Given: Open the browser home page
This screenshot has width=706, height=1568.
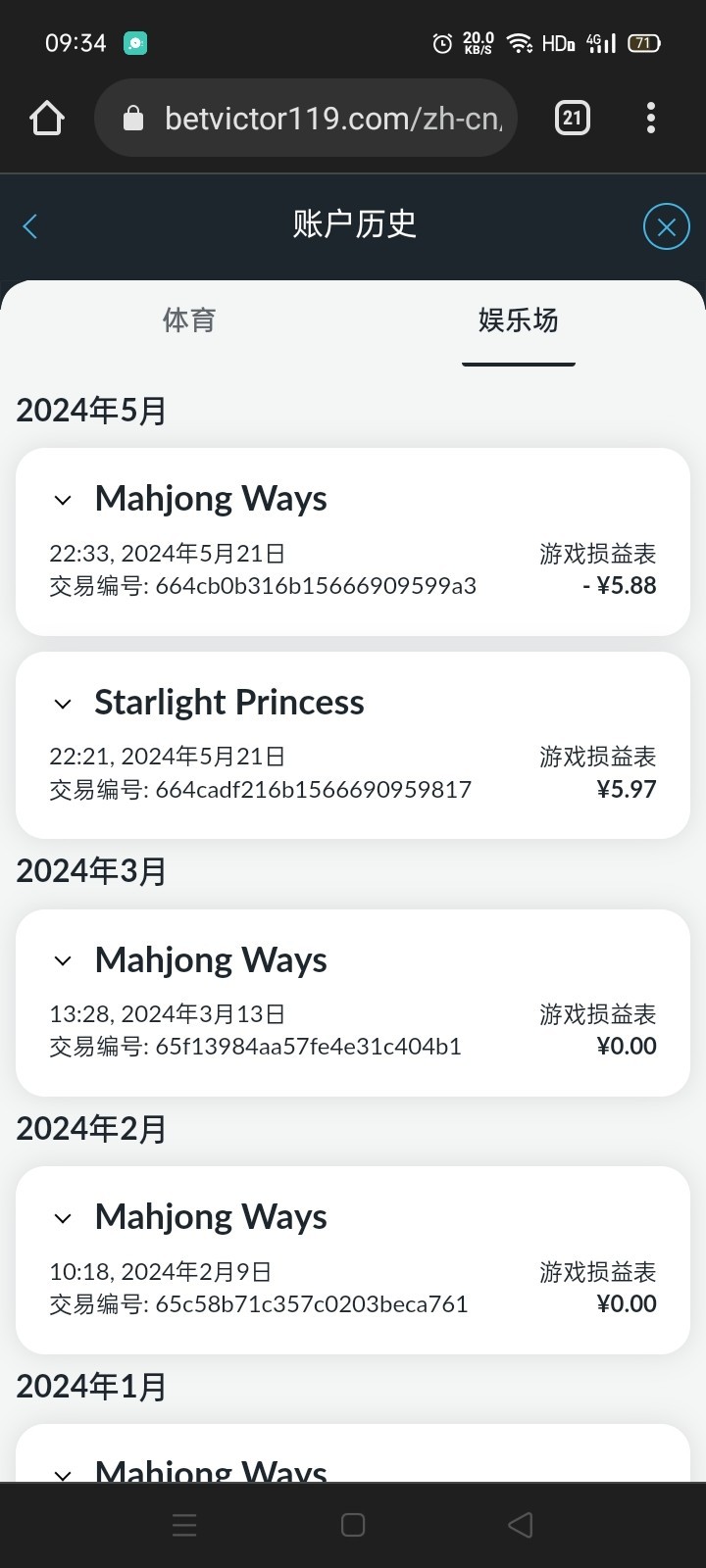Looking at the screenshot, I should (46, 119).
